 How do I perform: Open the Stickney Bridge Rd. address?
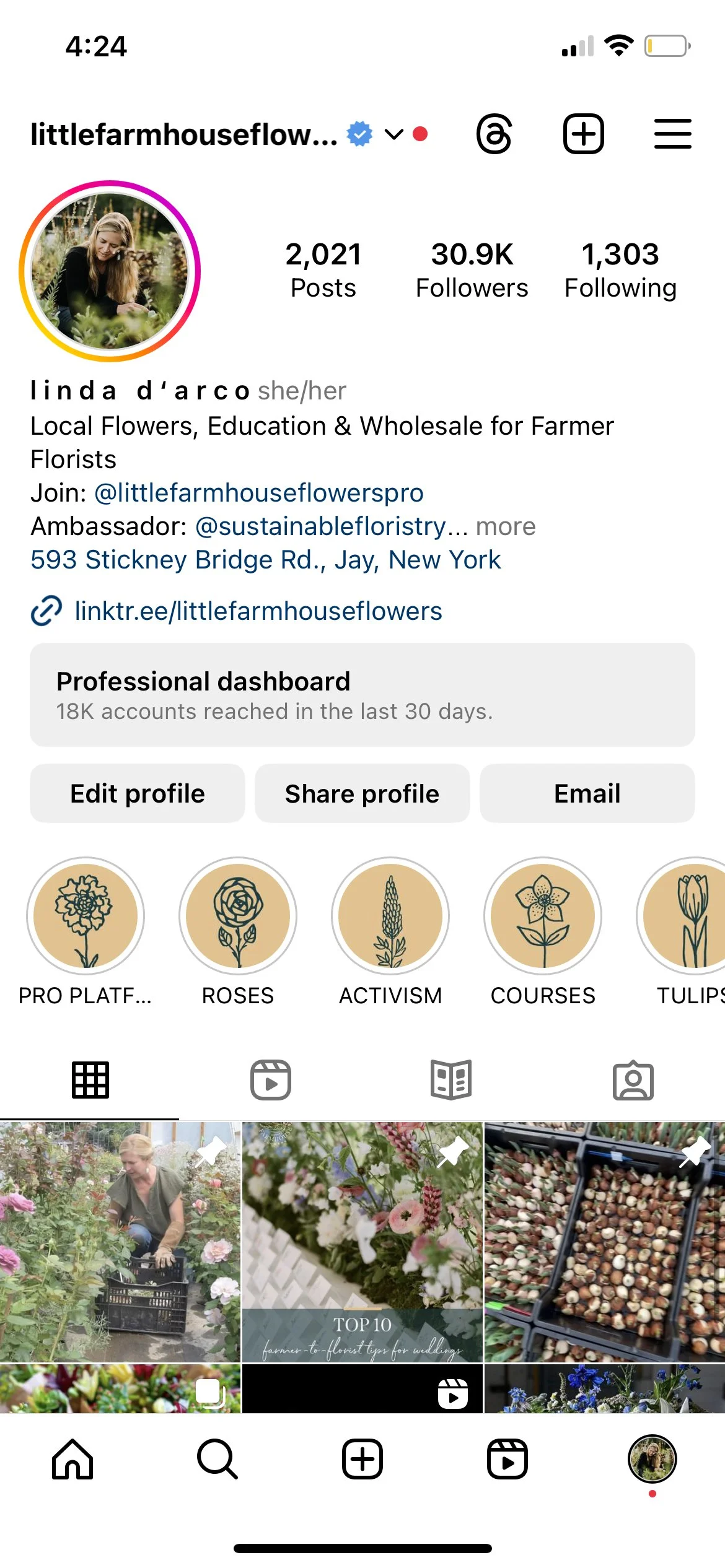pos(265,560)
